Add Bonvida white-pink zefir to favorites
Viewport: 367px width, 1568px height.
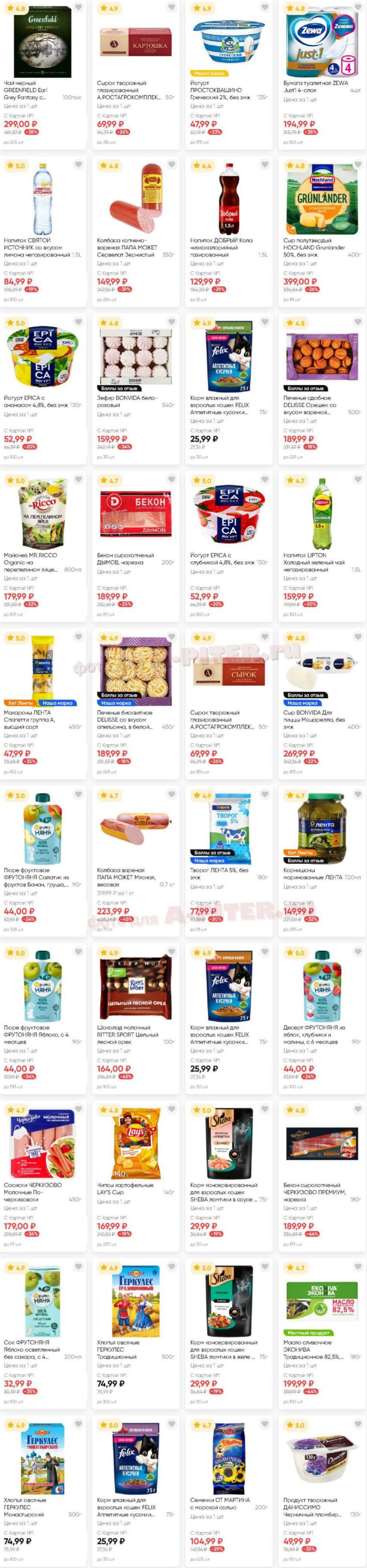click(x=172, y=322)
